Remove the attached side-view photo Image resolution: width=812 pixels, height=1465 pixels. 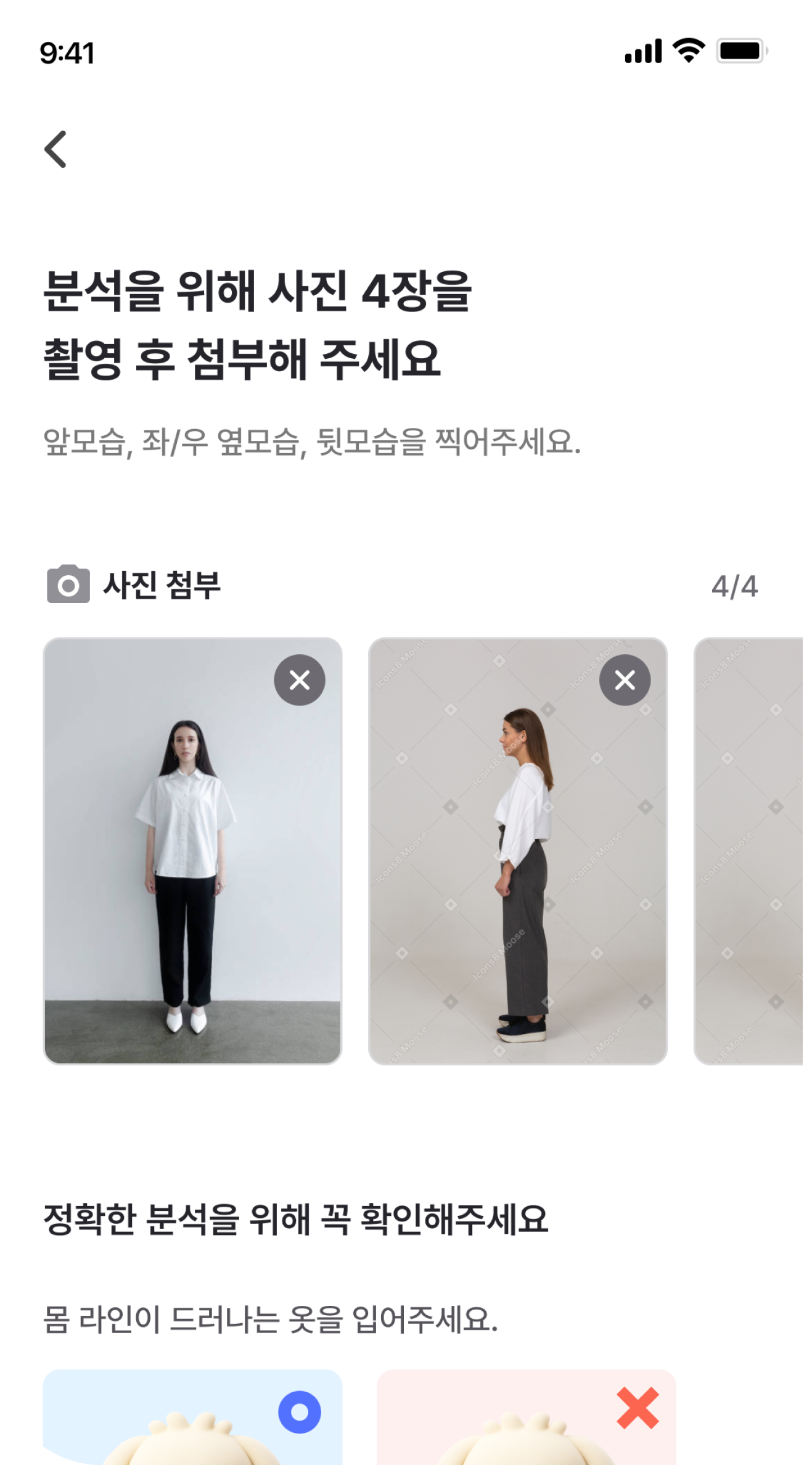tap(625, 680)
